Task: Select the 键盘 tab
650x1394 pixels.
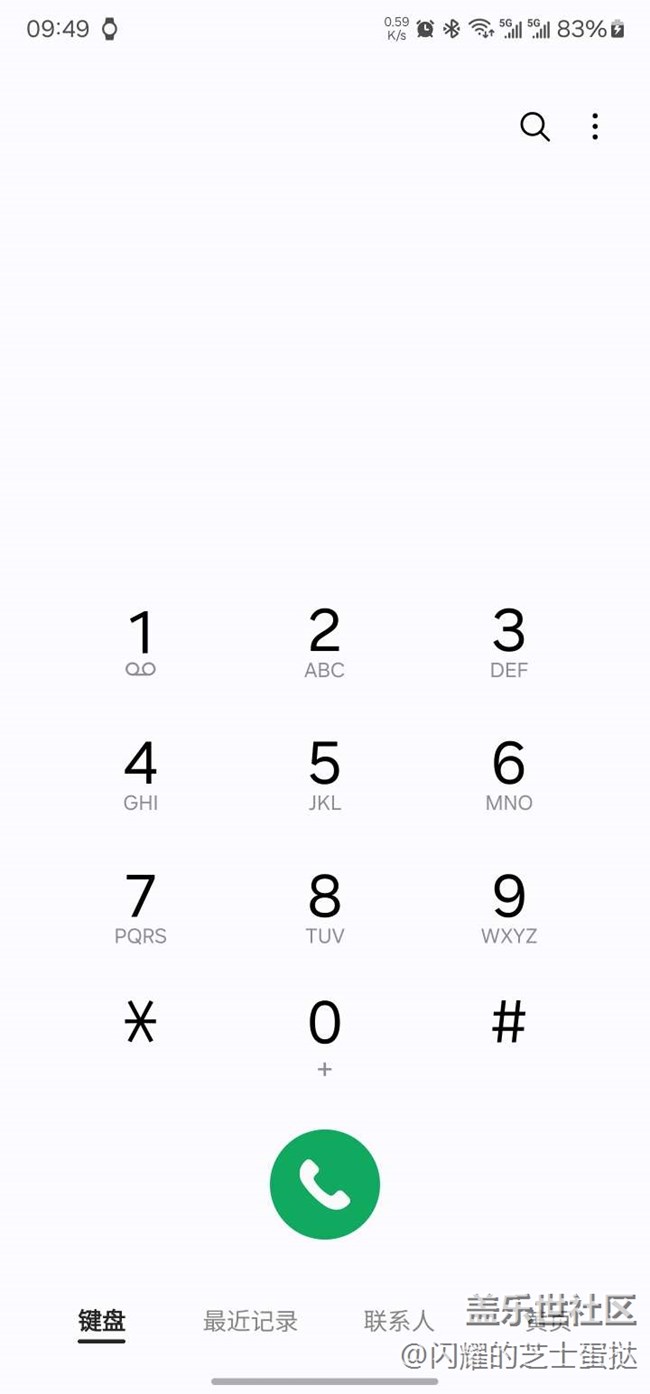Action: click(102, 1321)
